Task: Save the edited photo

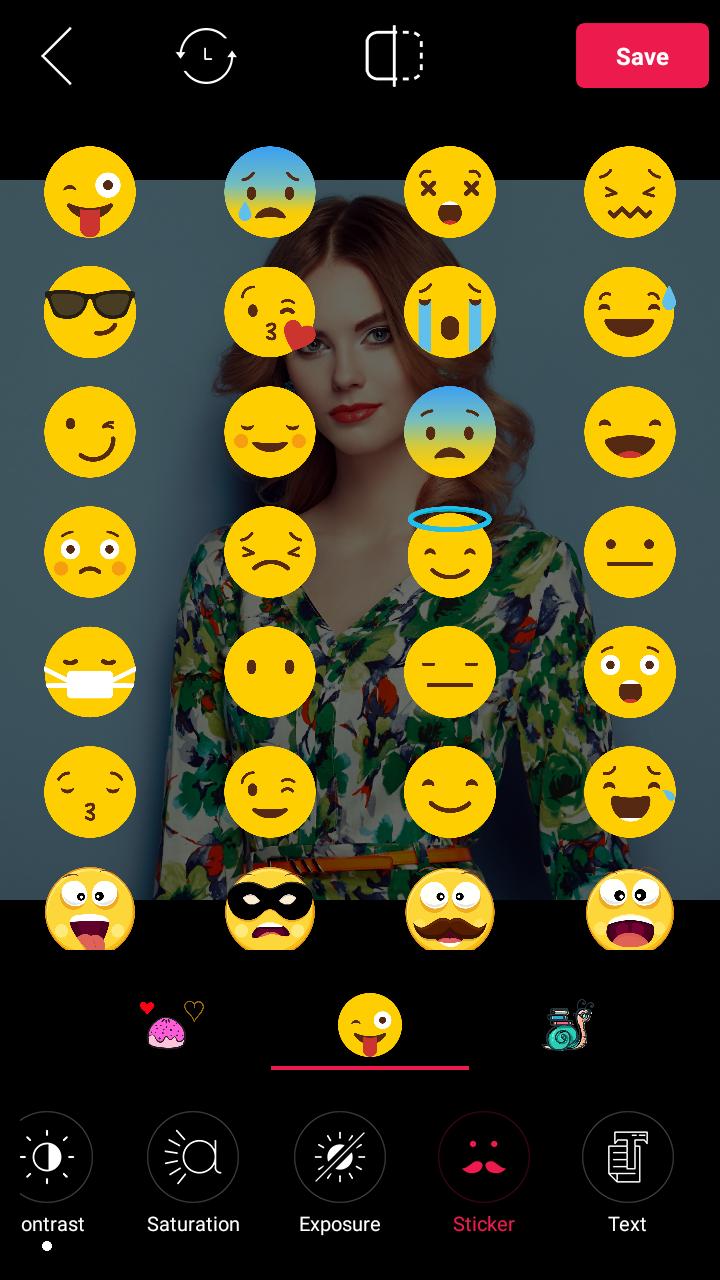Action: [641, 56]
